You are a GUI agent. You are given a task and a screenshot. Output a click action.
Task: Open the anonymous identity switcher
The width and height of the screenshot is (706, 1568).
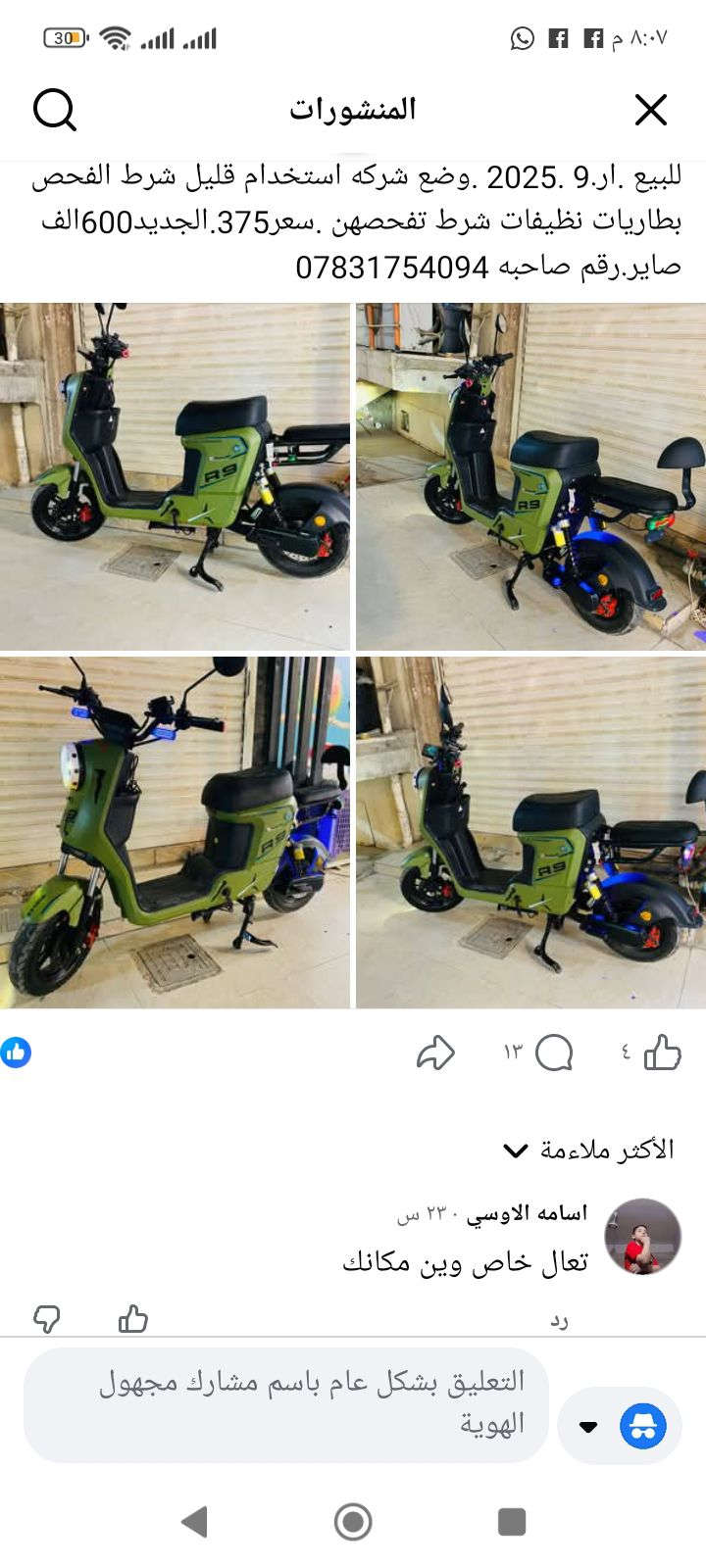620,1426
